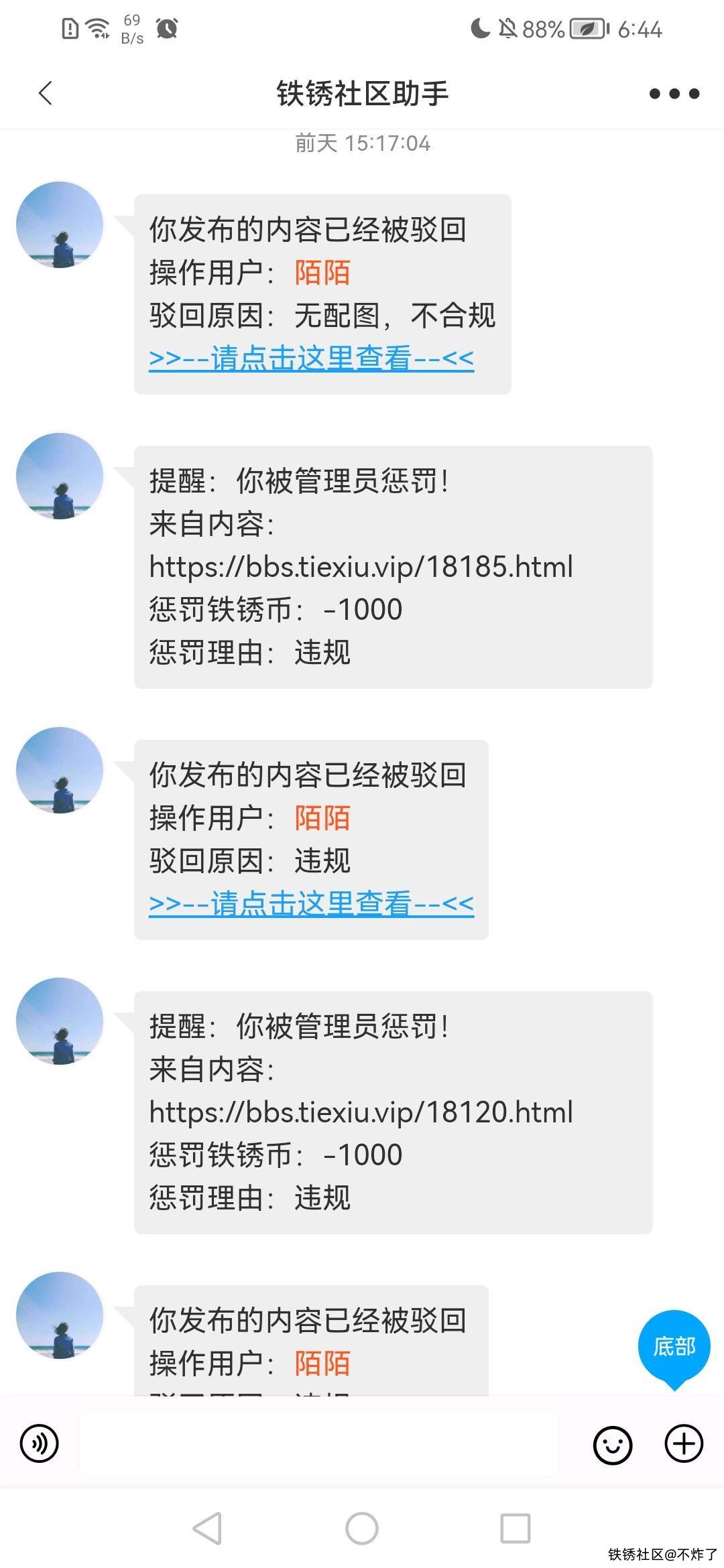Screen dimensions: 724x1568
Task: Focus the message text field
Action: tap(319, 1443)
